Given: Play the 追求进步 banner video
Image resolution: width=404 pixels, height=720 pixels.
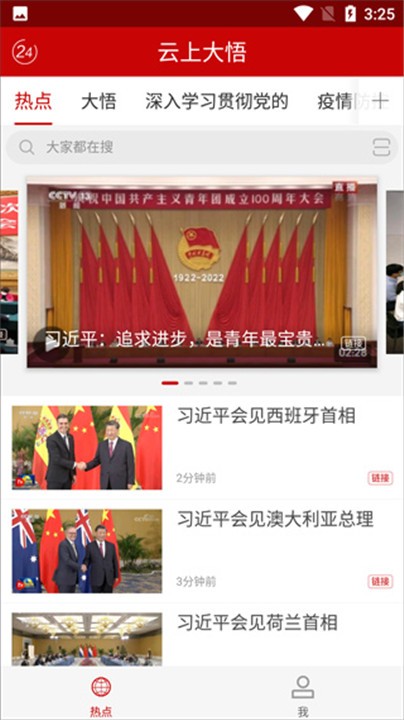Looking at the screenshot, I should (x=202, y=272).
